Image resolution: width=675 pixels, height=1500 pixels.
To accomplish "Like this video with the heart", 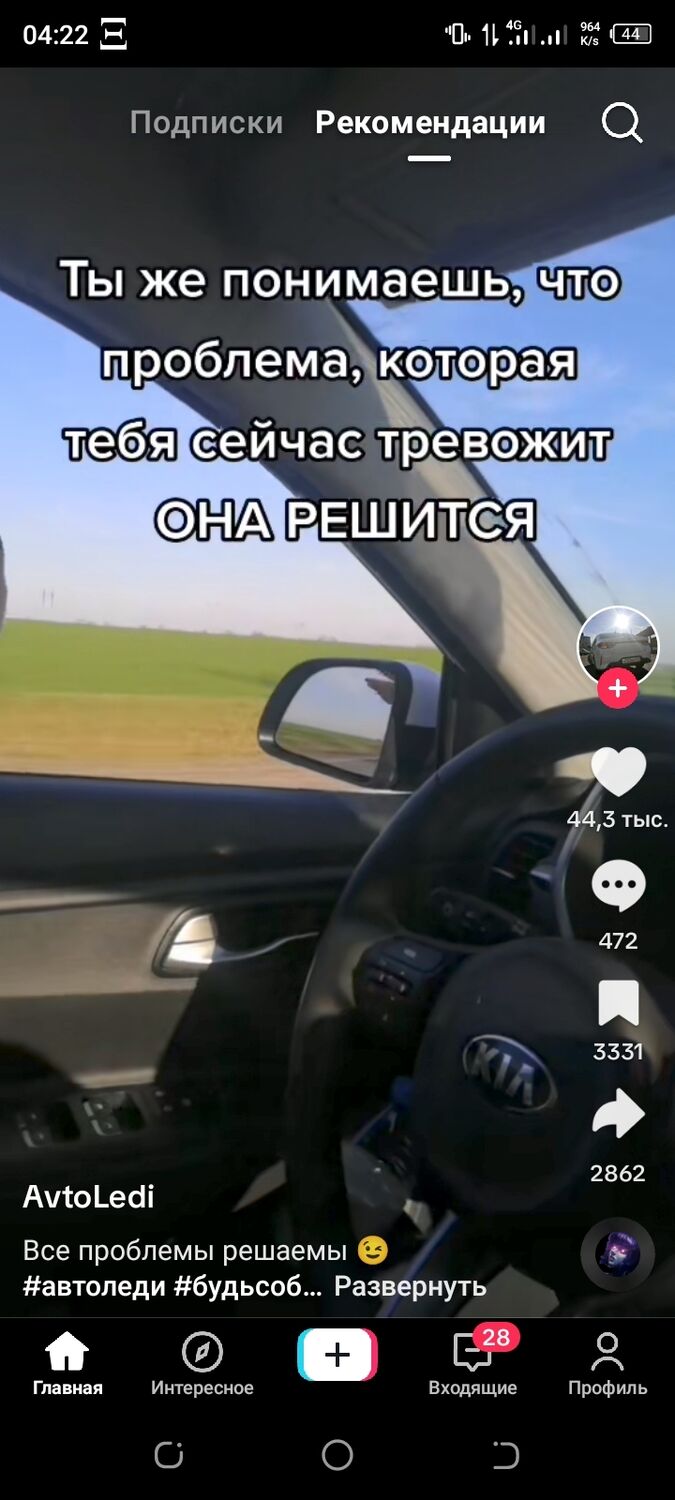I will point(618,772).
